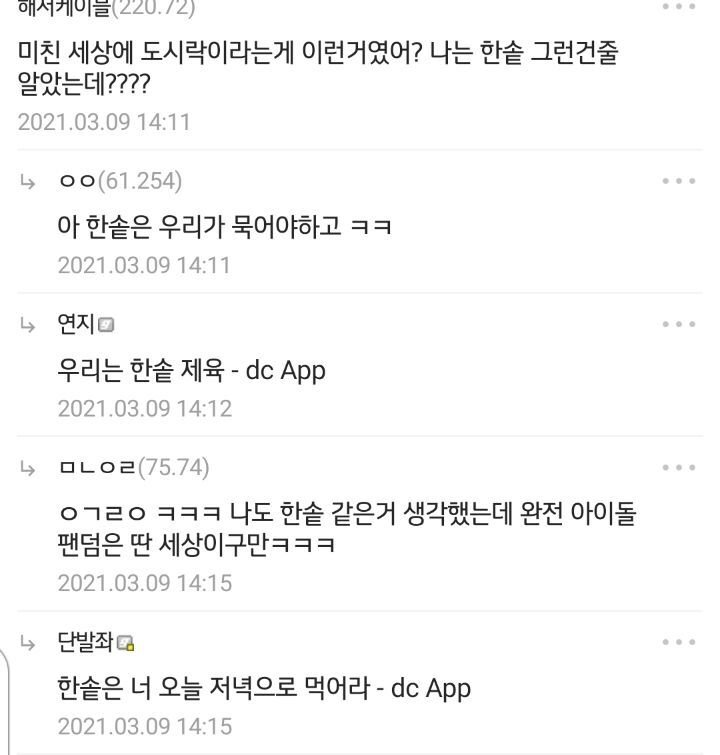720x755 pixels.
Task: Open the more menu on 연지's comment
Action: click(678, 324)
